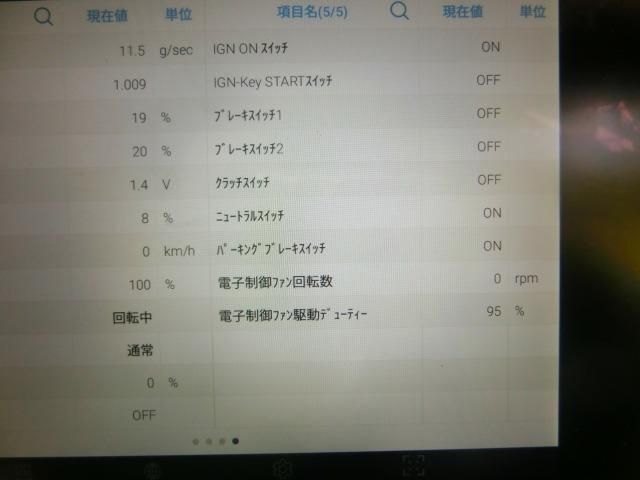Tap the search icon in the left column header
Image resolution: width=640 pixels, height=480 pixels.
pos(43,17)
